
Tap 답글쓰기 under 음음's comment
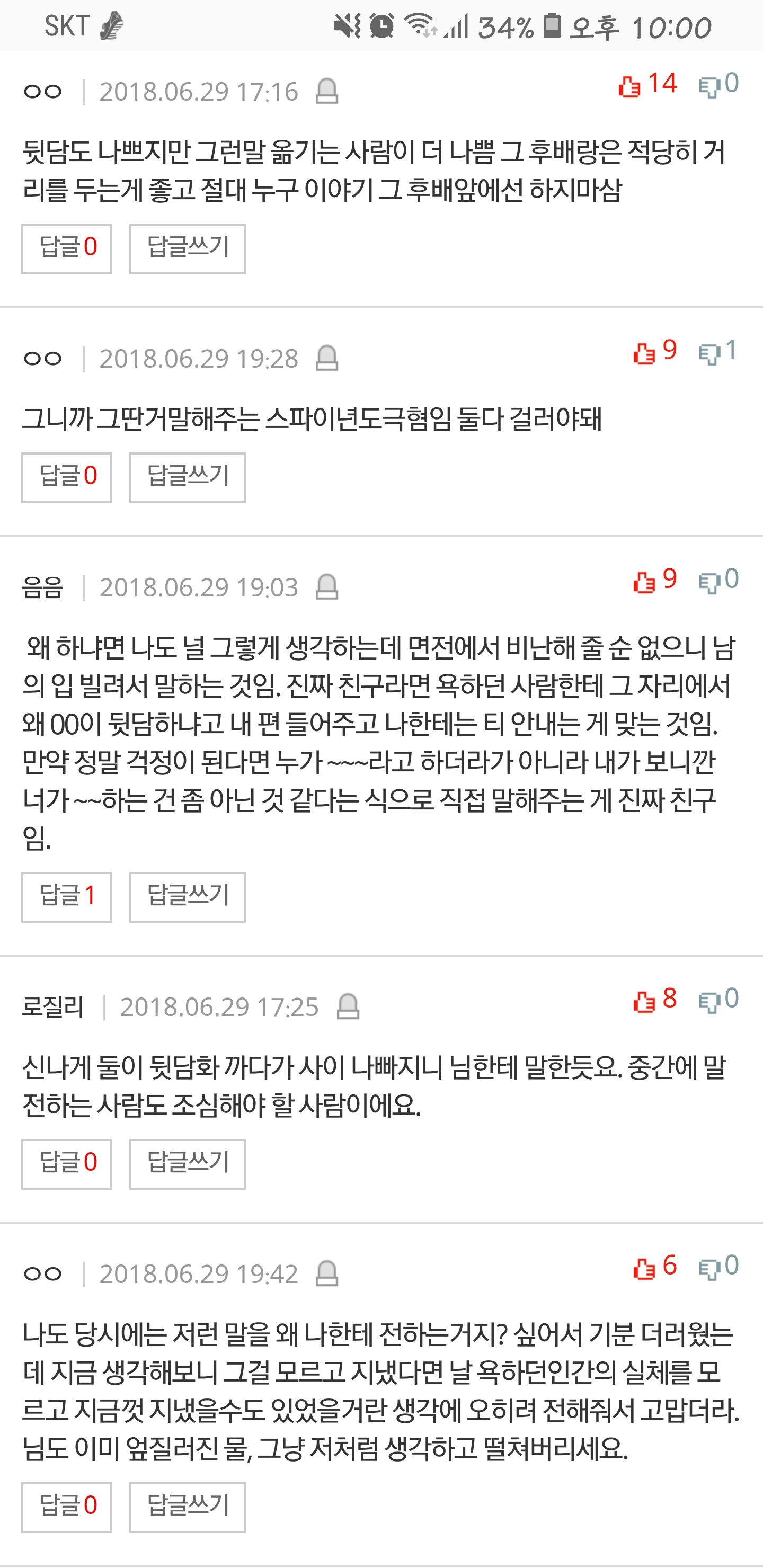(x=187, y=897)
